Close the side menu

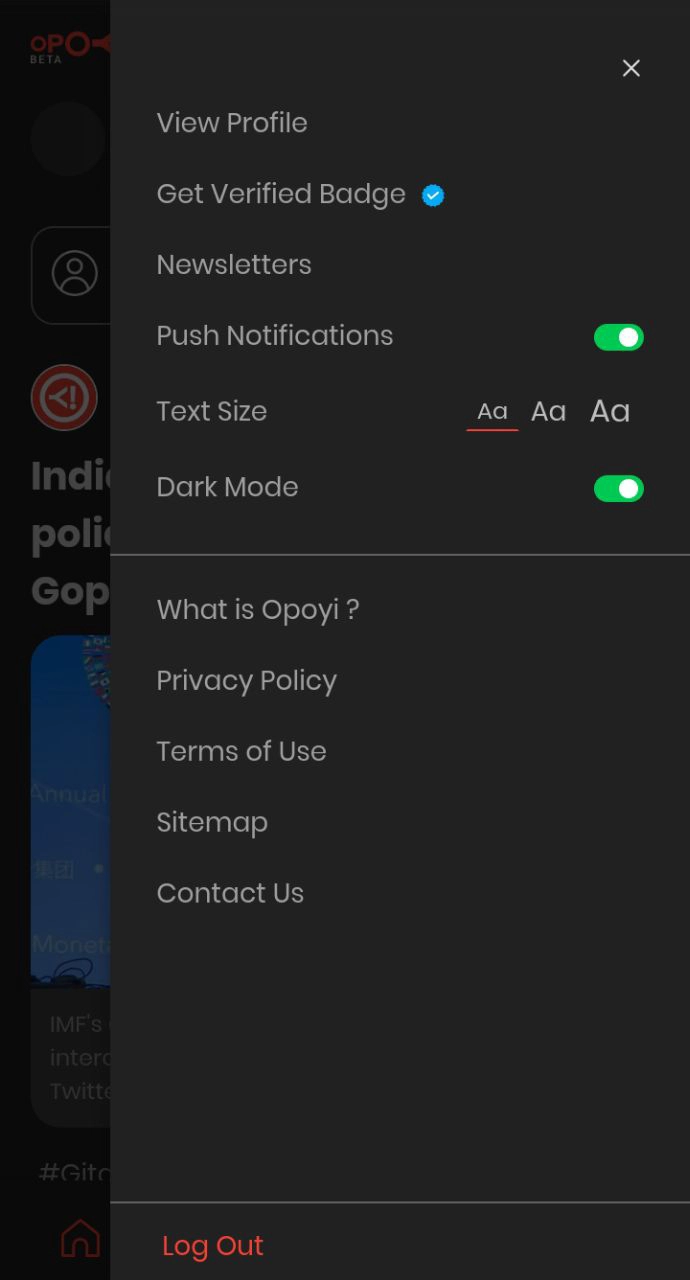point(631,68)
